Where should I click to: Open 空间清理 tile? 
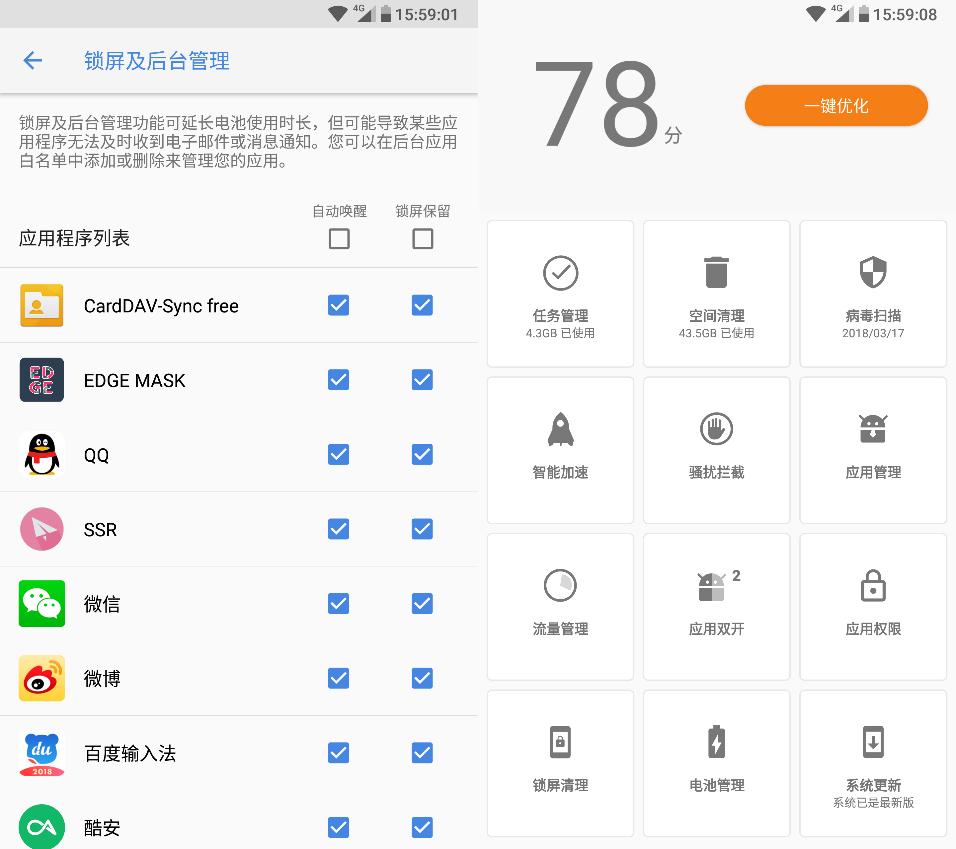tap(716, 294)
